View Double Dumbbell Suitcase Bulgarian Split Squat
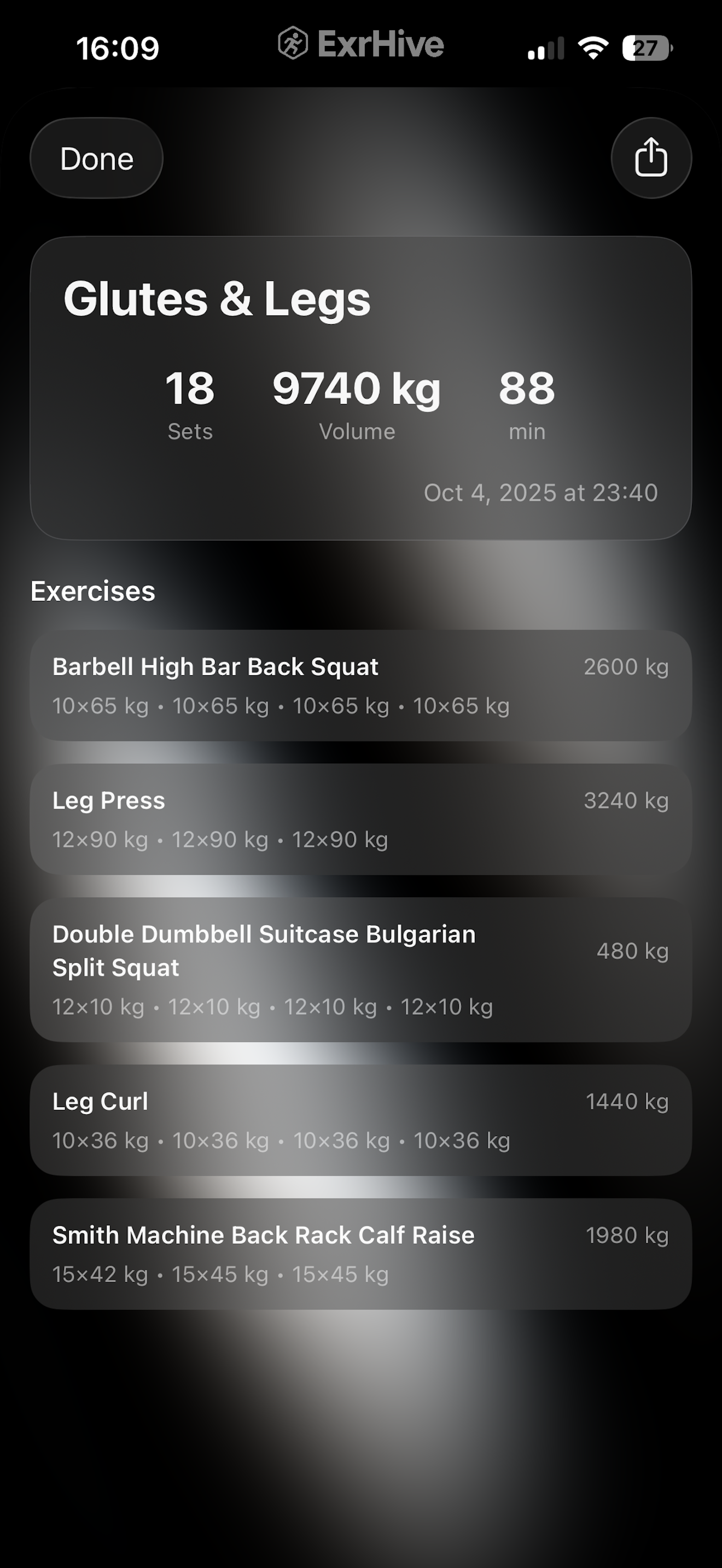Screen dimensions: 722x1568 point(360,969)
